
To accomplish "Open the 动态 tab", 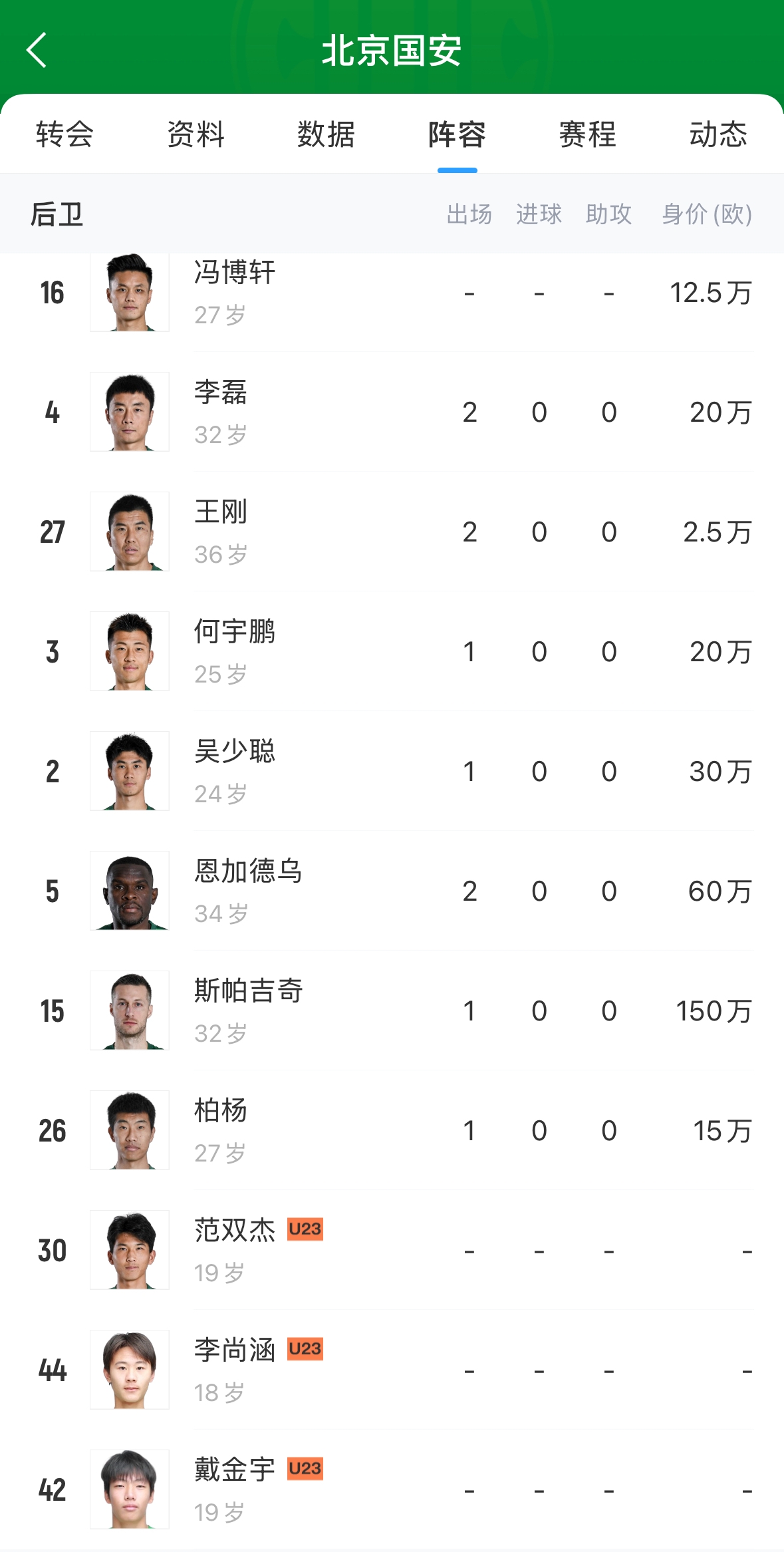I will point(718,134).
